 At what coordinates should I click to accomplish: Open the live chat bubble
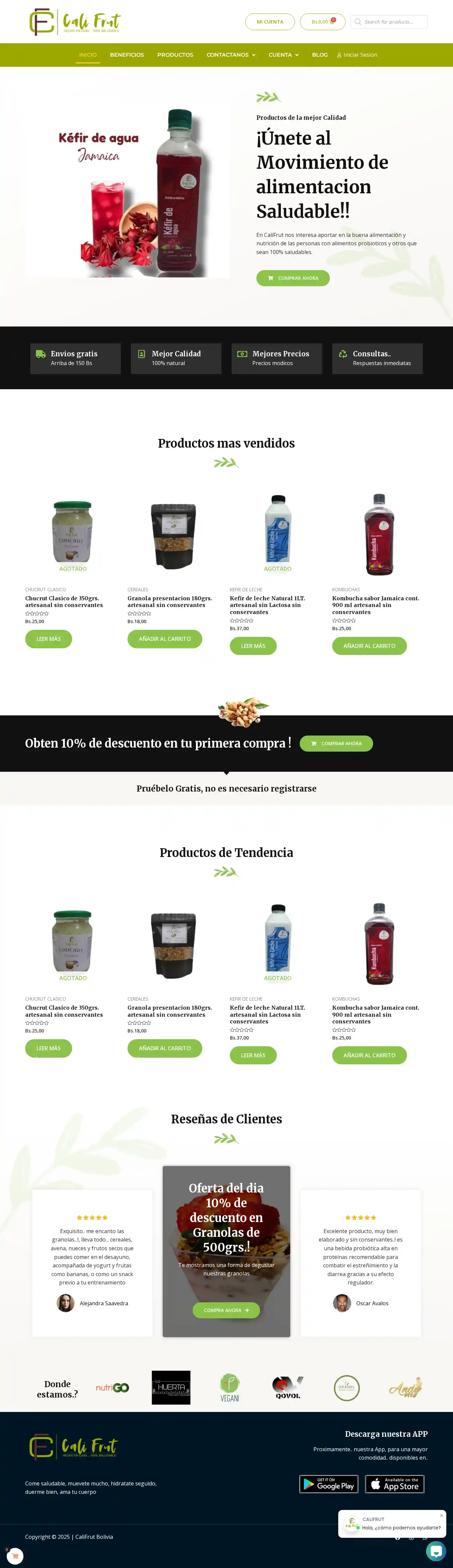tap(435, 1550)
